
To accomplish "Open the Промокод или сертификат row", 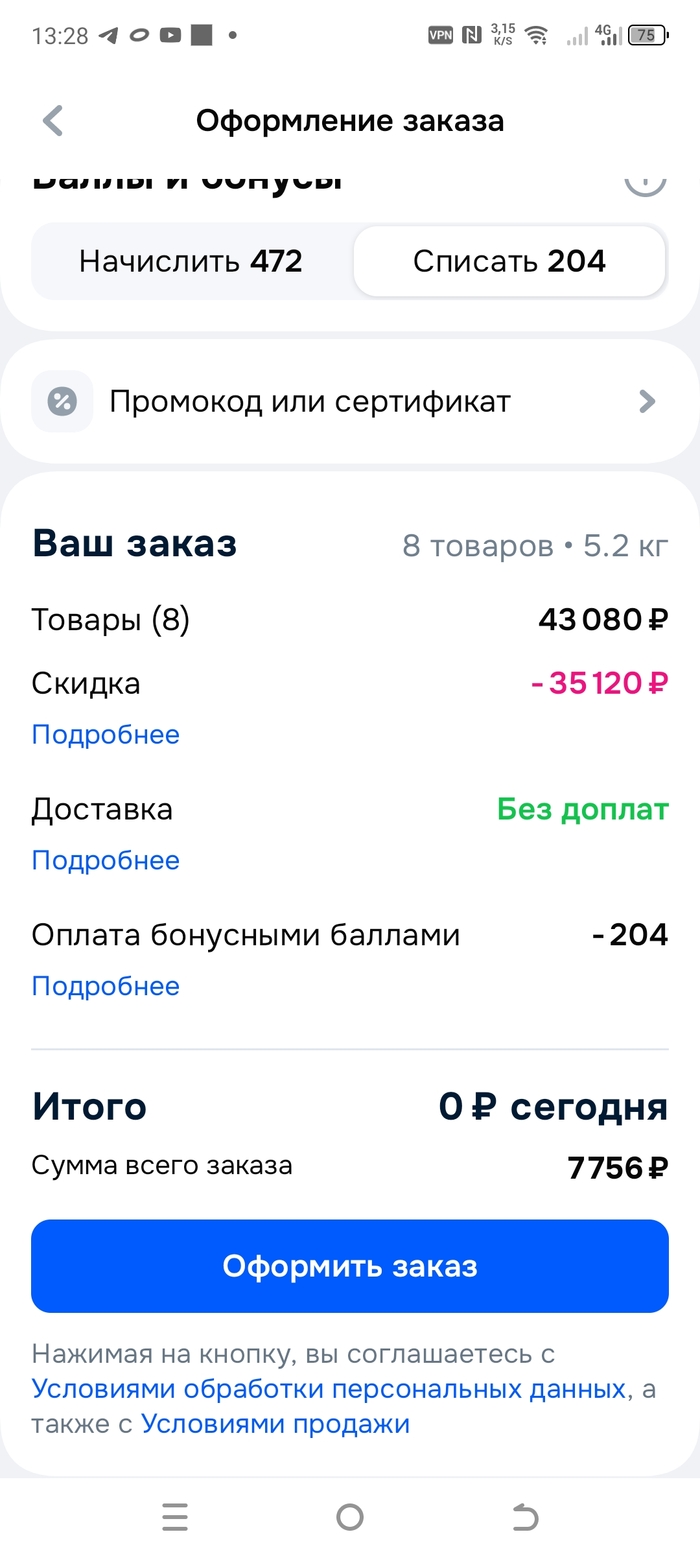I will click(350, 402).
